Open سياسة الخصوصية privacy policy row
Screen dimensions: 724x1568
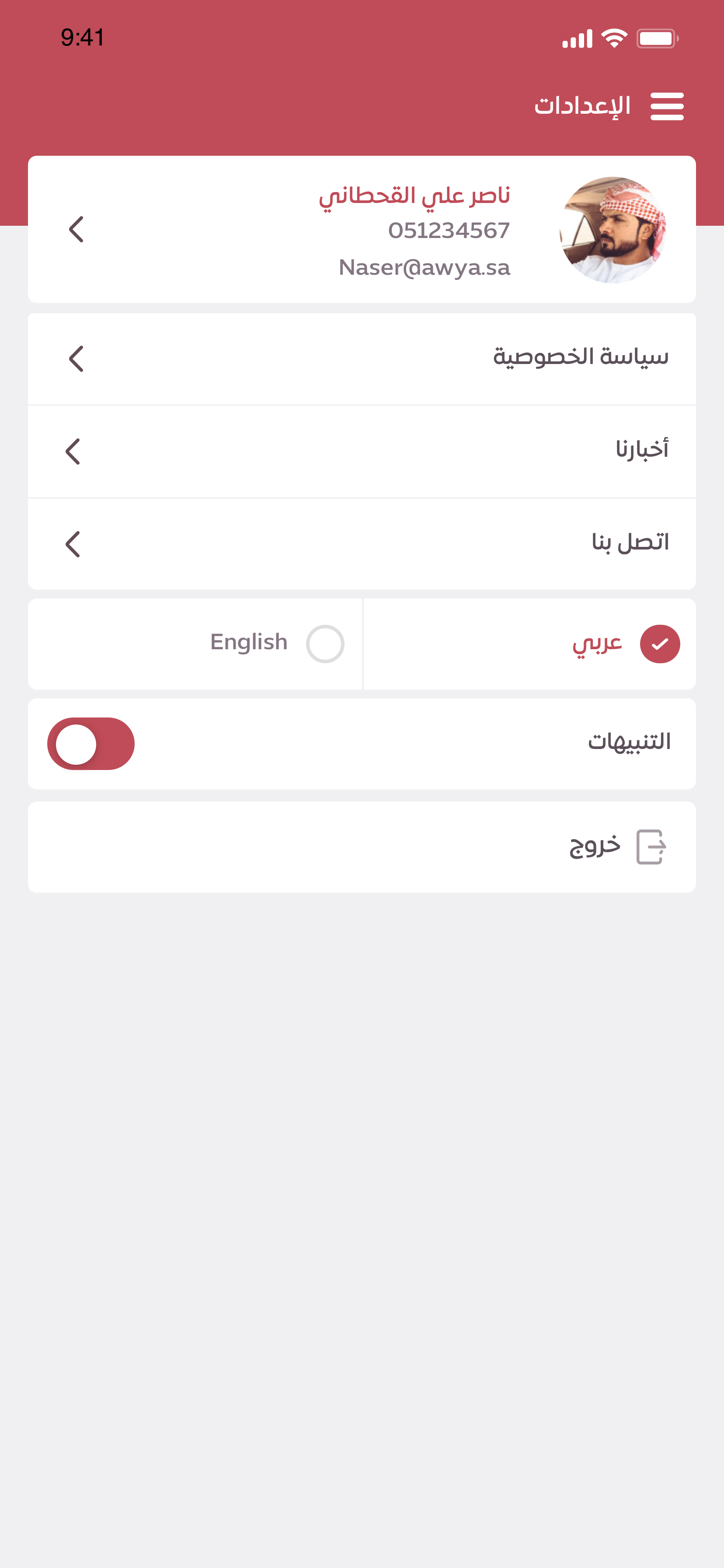click(362, 359)
